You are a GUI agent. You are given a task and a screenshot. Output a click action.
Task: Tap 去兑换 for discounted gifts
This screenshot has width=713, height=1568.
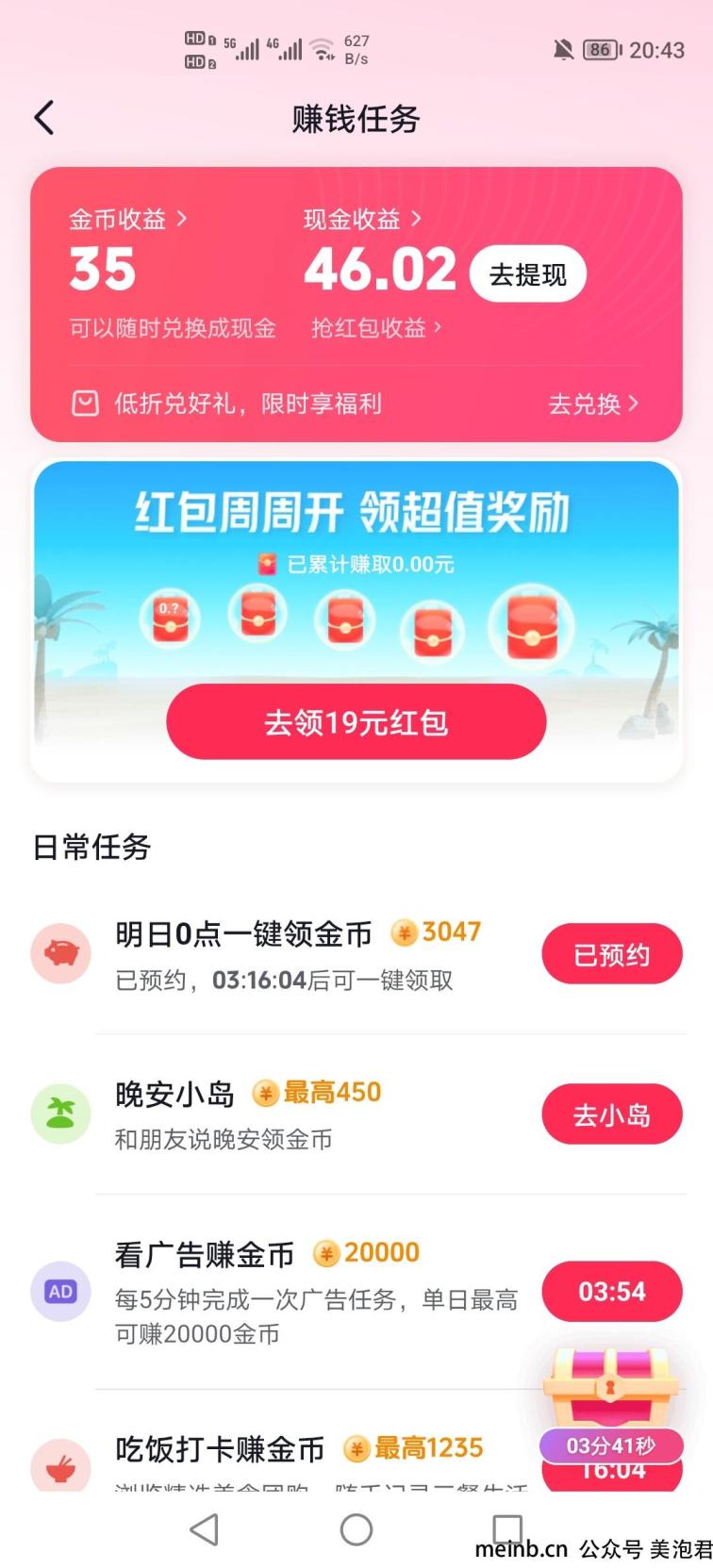(593, 404)
